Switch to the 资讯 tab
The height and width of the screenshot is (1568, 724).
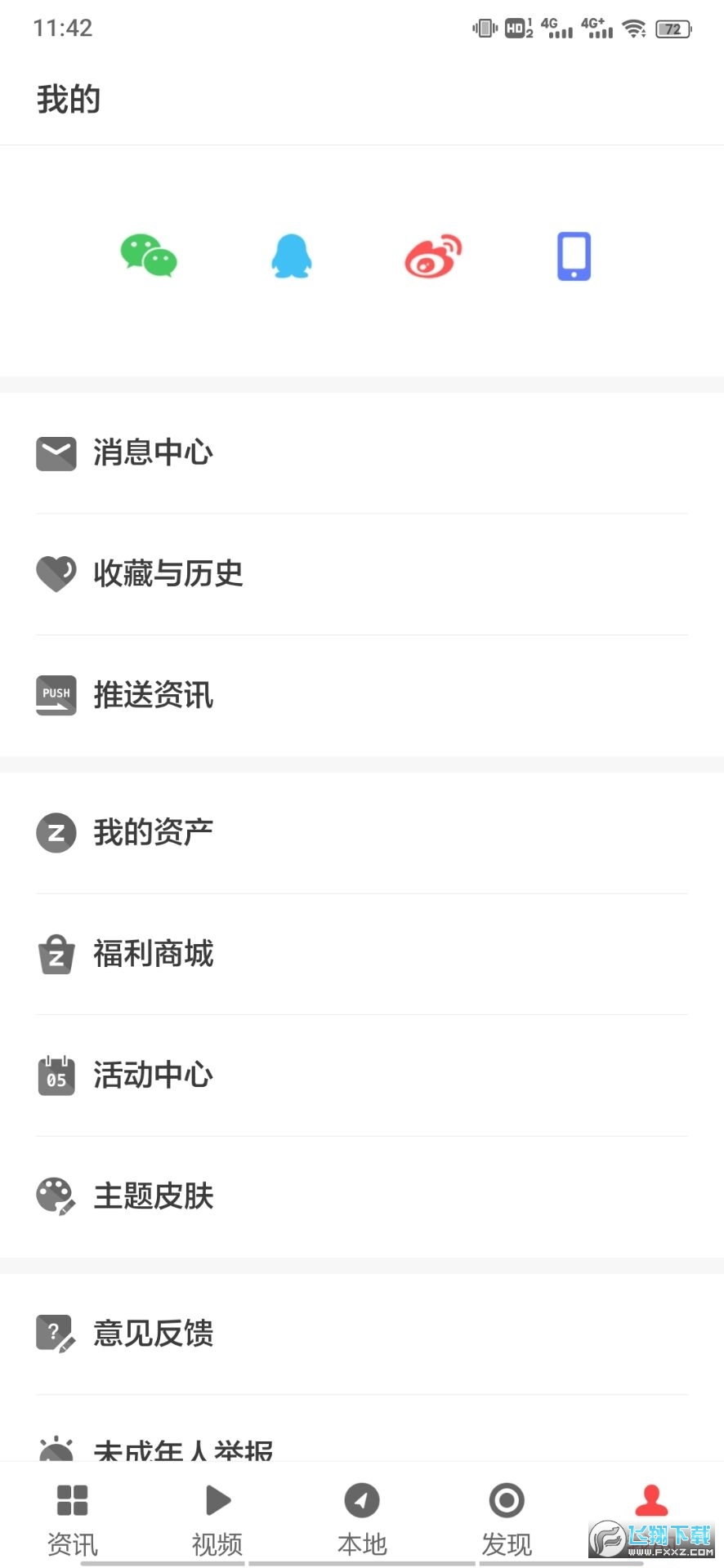(72, 1519)
